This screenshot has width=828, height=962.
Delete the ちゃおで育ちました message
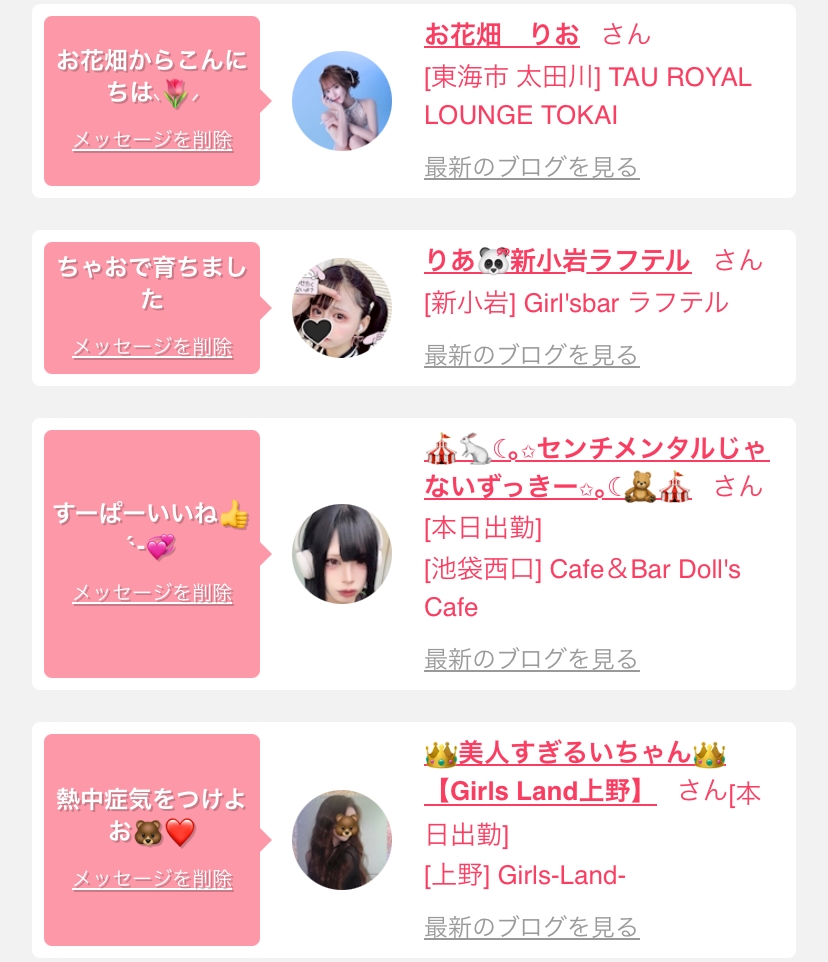click(152, 348)
